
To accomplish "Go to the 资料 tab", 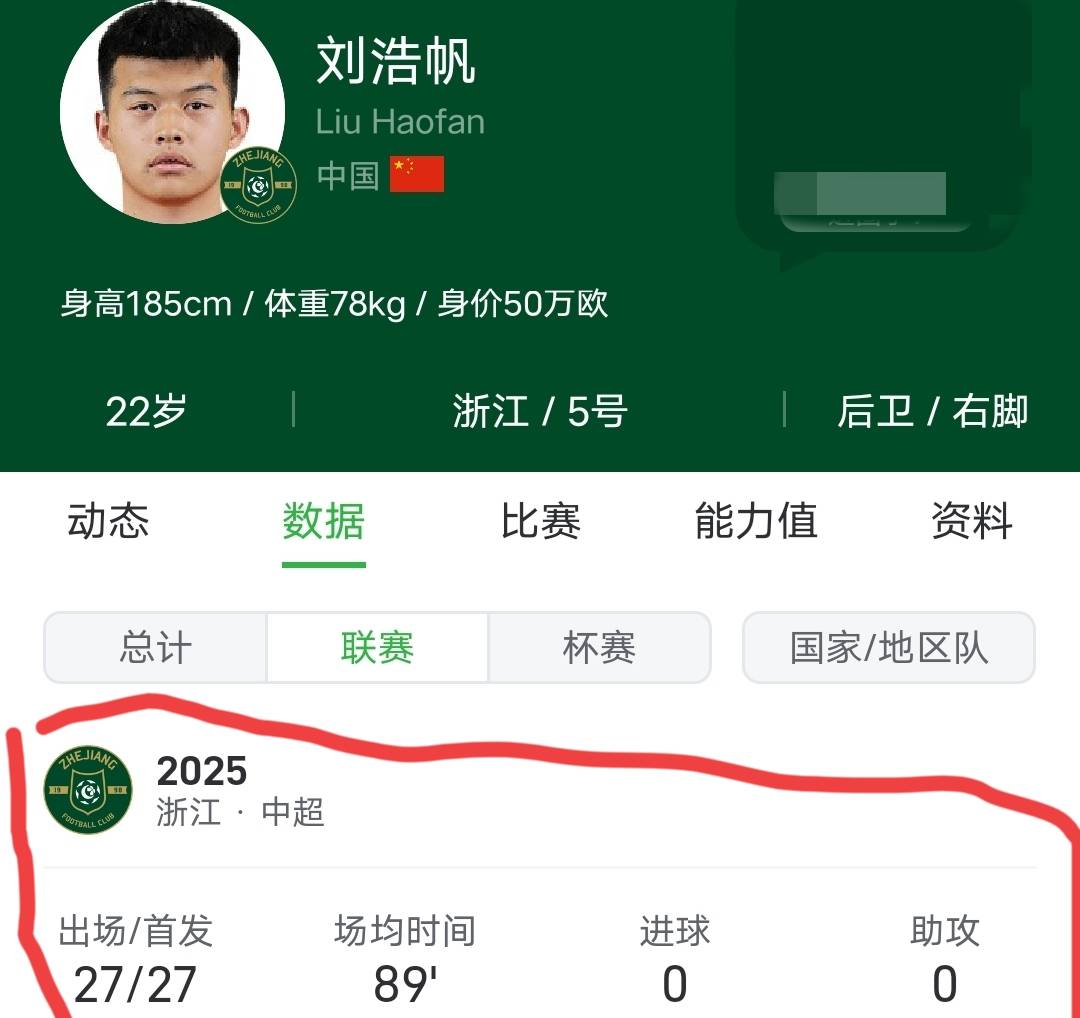I will pyautogui.click(x=971, y=522).
